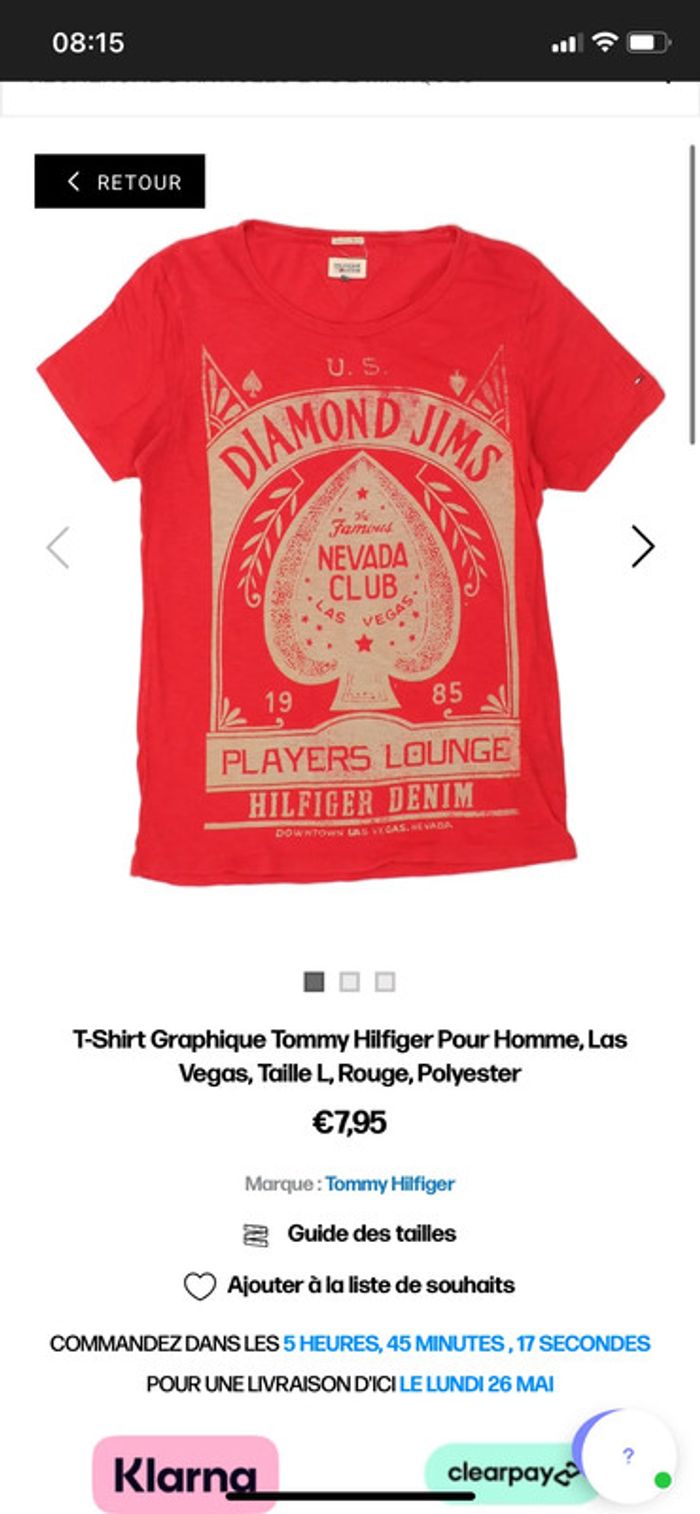Tap the Klarna payment badge
Image resolution: width=700 pixels, height=1514 pixels.
(x=185, y=1474)
